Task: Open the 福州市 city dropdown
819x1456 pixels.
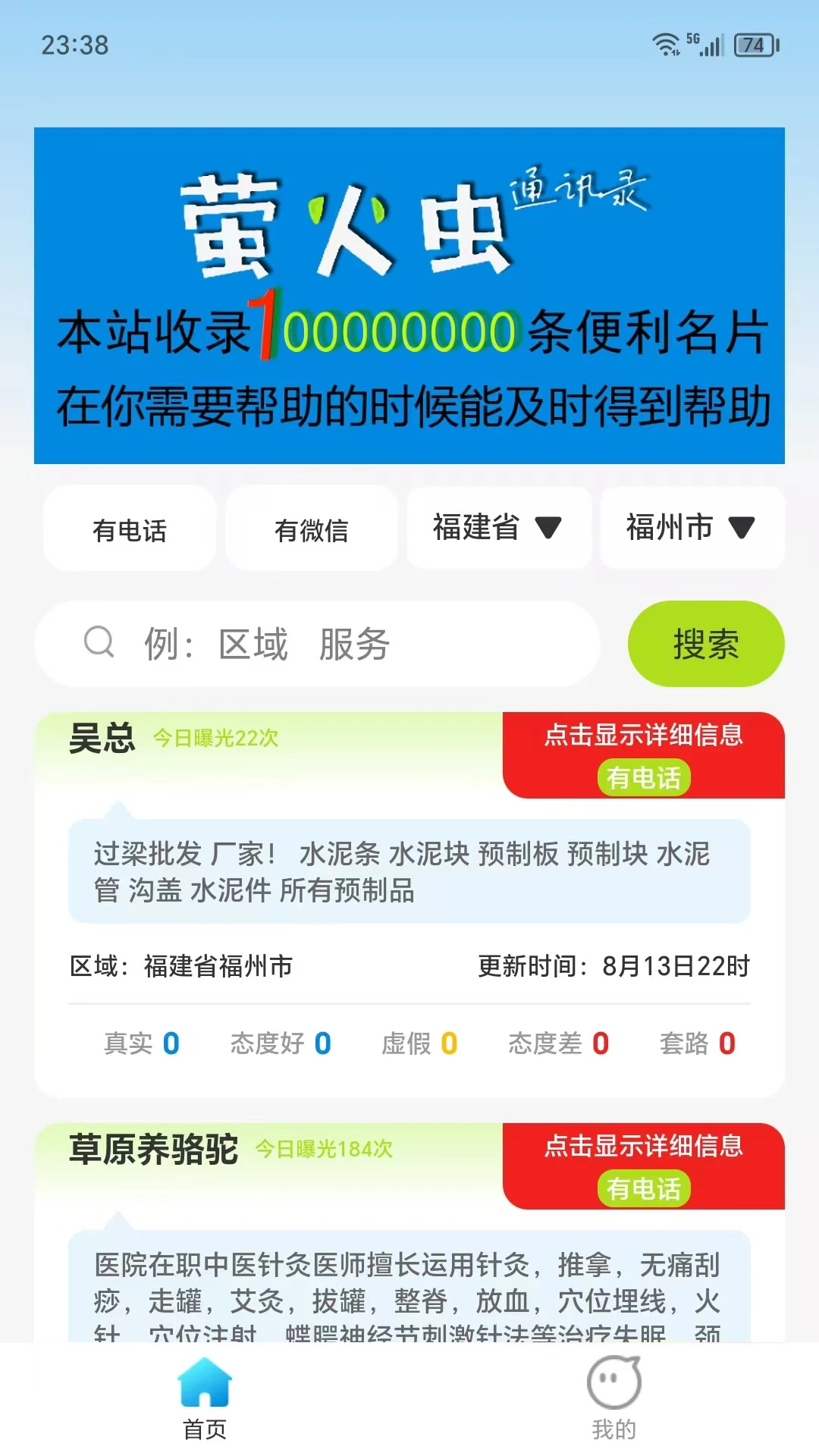Action: pos(691,529)
